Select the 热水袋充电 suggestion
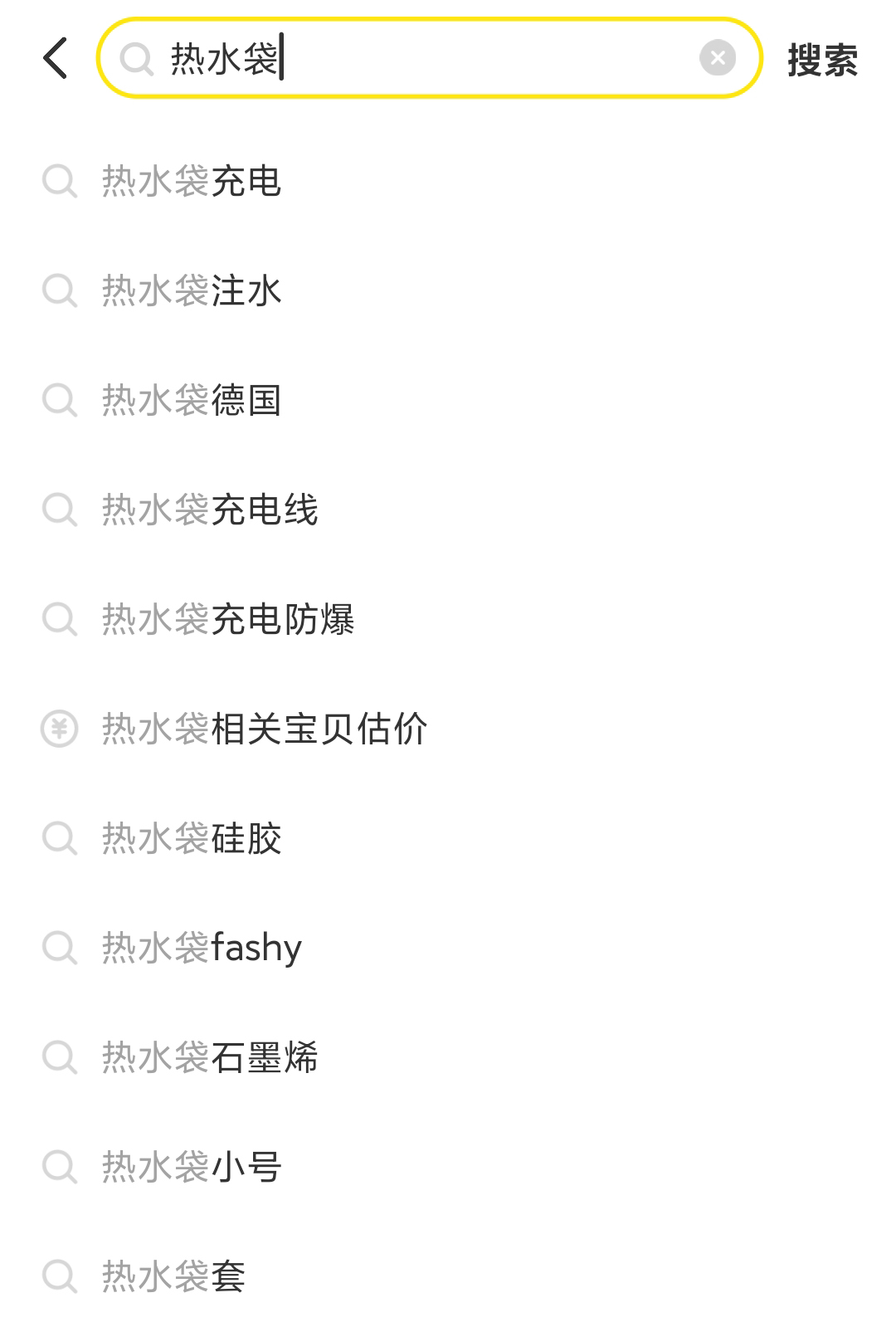Image resolution: width=896 pixels, height=1322 pixels. coord(192,182)
